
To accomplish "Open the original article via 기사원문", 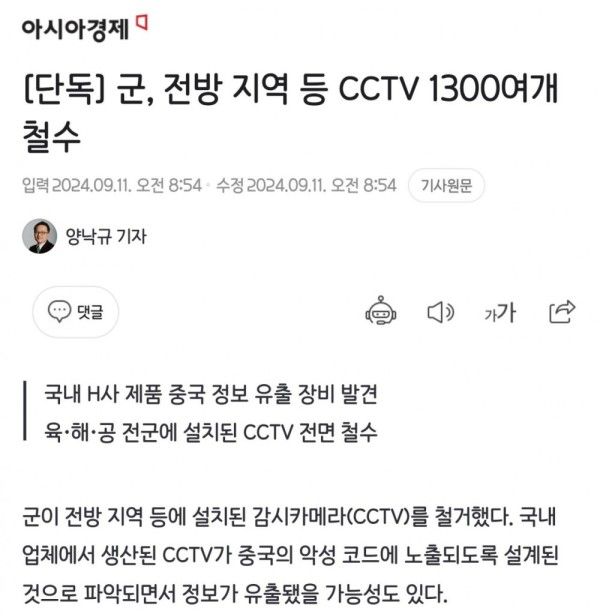I will (x=446, y=186).
